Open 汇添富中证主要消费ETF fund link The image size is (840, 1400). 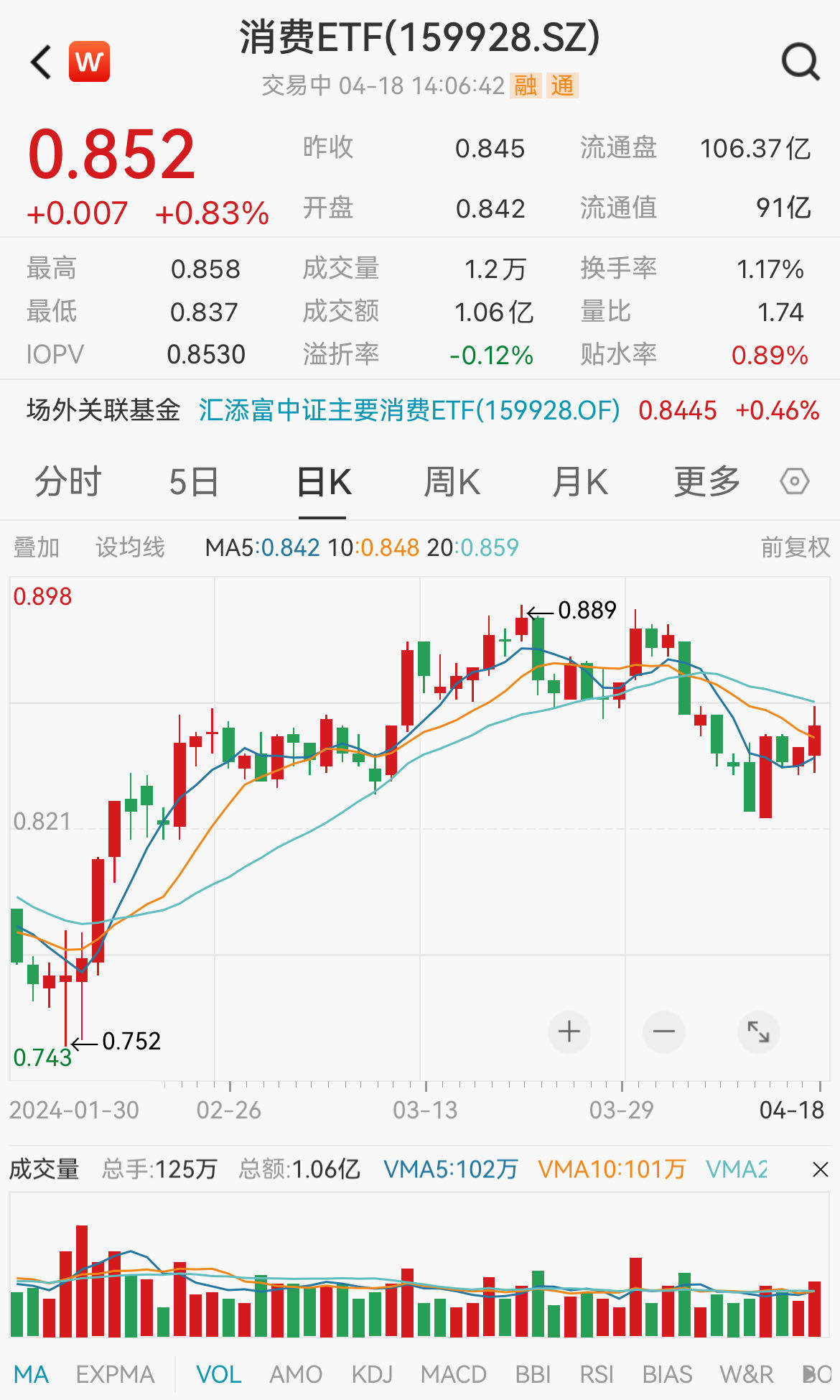click(409, 410)
